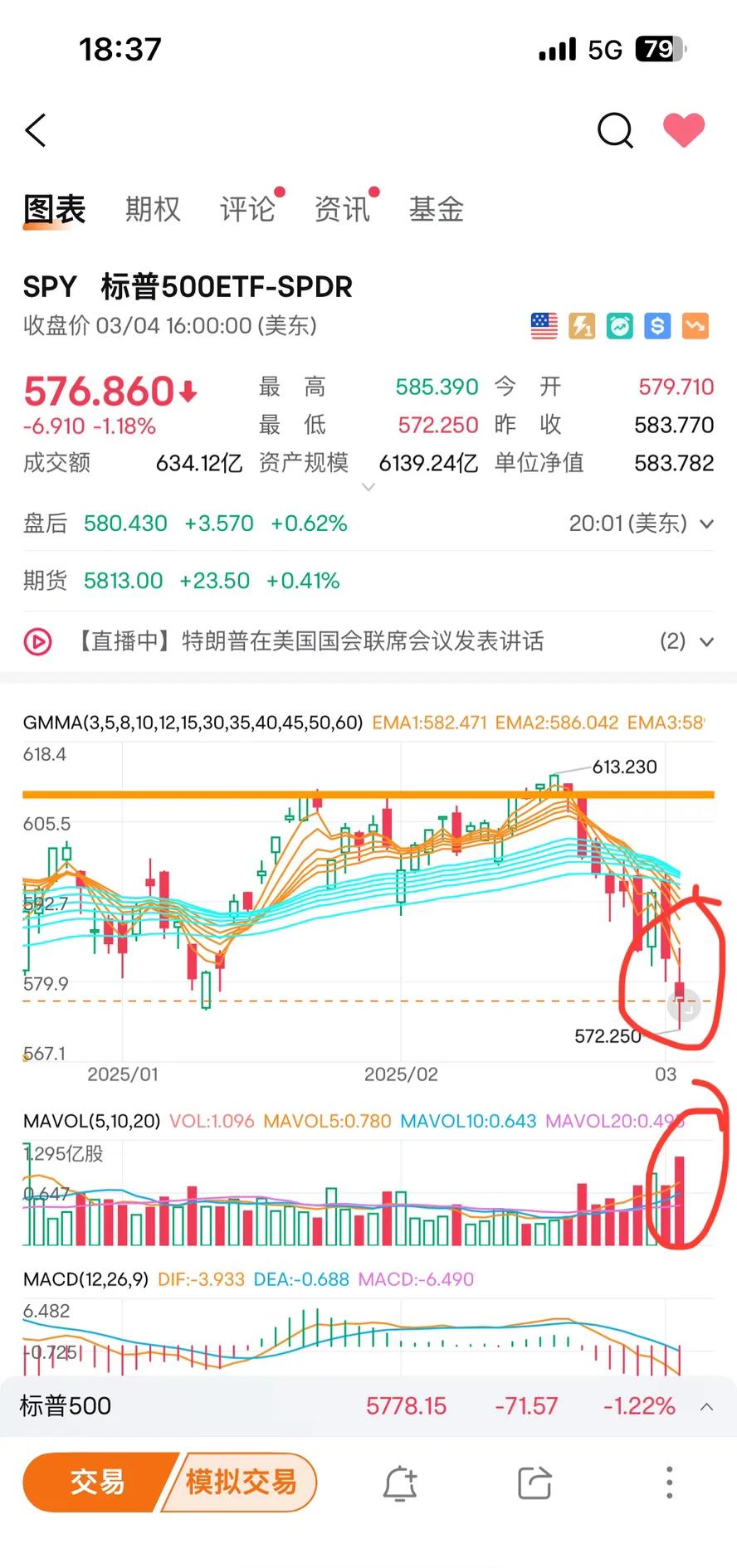
Task: Toggle the GMMA indicator label
Action: tap(191, 723)
